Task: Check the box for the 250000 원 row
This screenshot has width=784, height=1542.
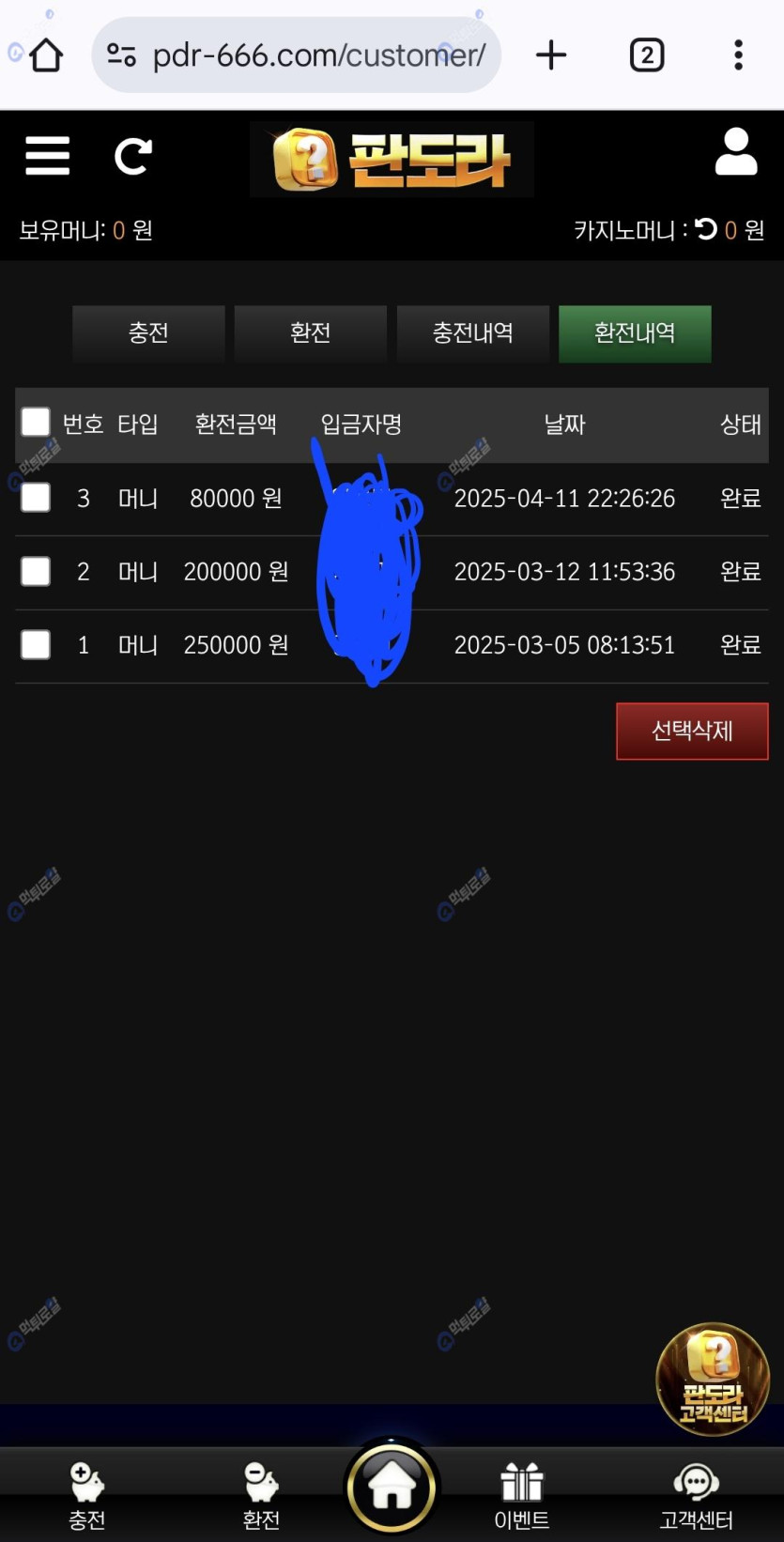Action: [x=36, y=644]
